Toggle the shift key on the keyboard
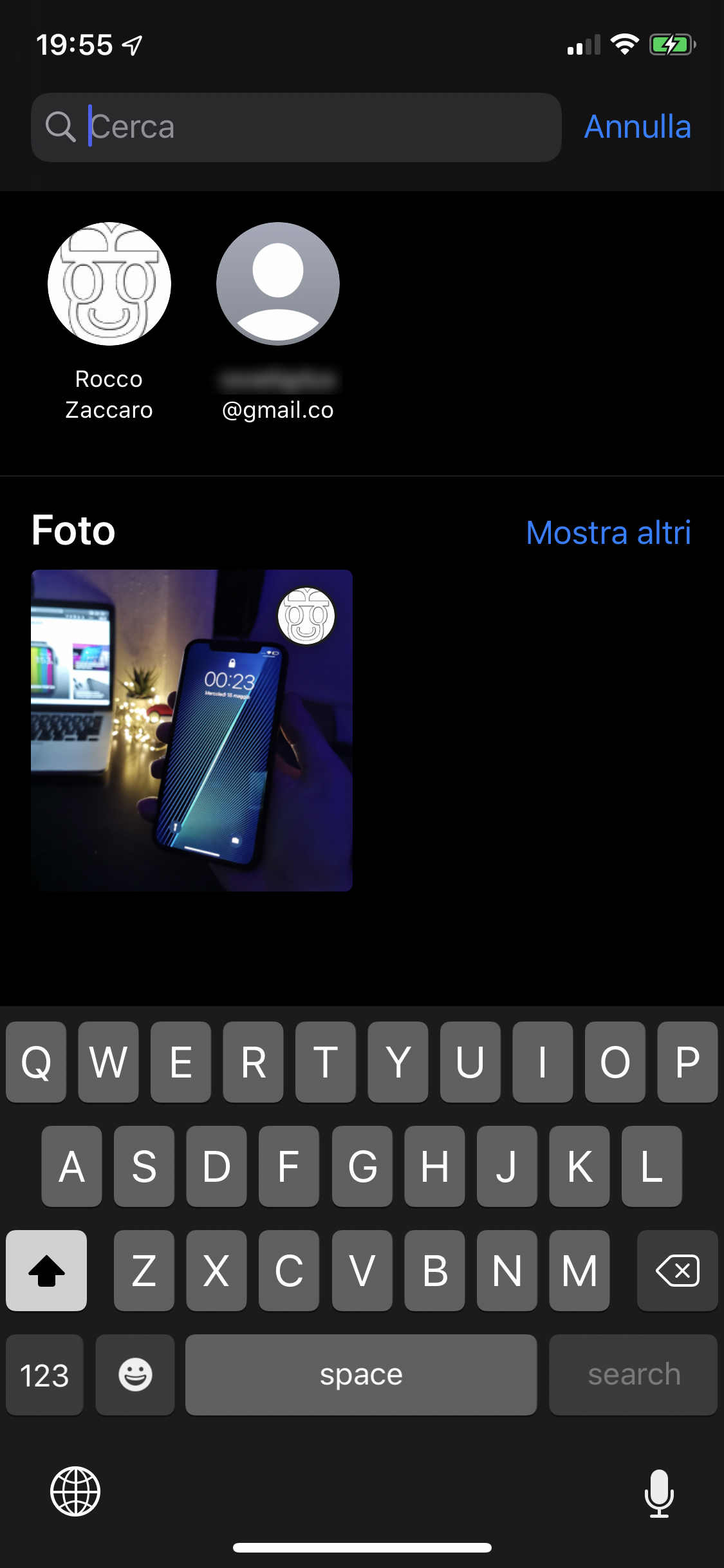 click(46, 1270)
